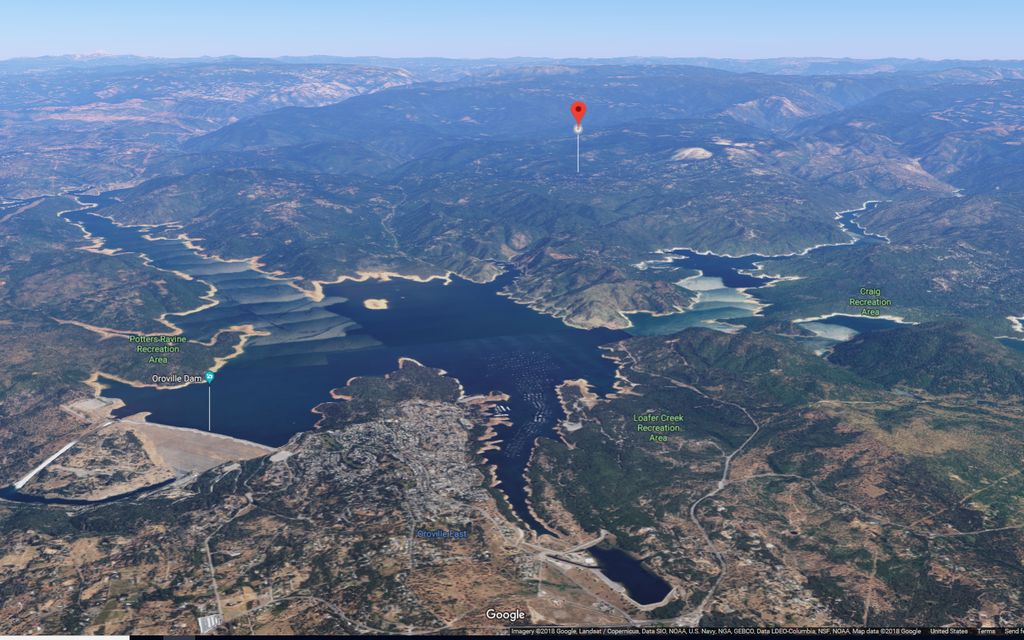The height and width of the screenshot is (640, 1024).
Task: Tap the red location pin marker
Action: pyautogui.click(x=578, y=111)
